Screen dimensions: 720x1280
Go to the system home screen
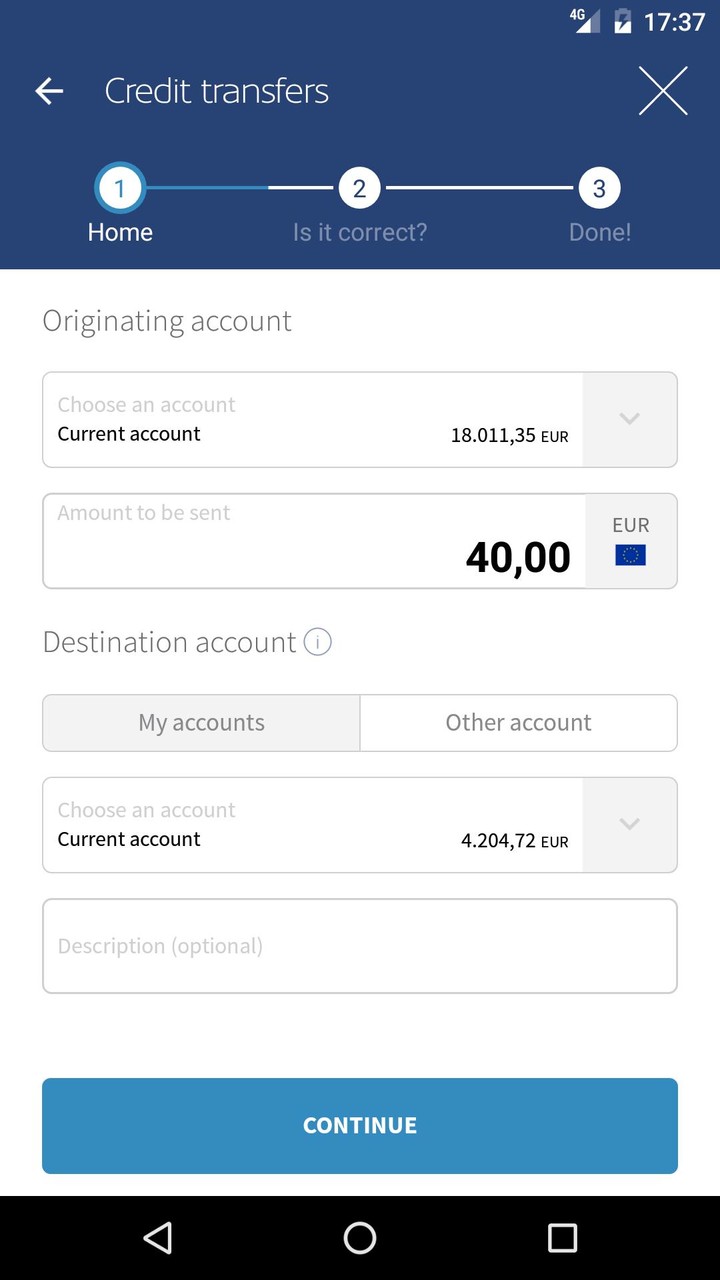[x=360, y=1238]
